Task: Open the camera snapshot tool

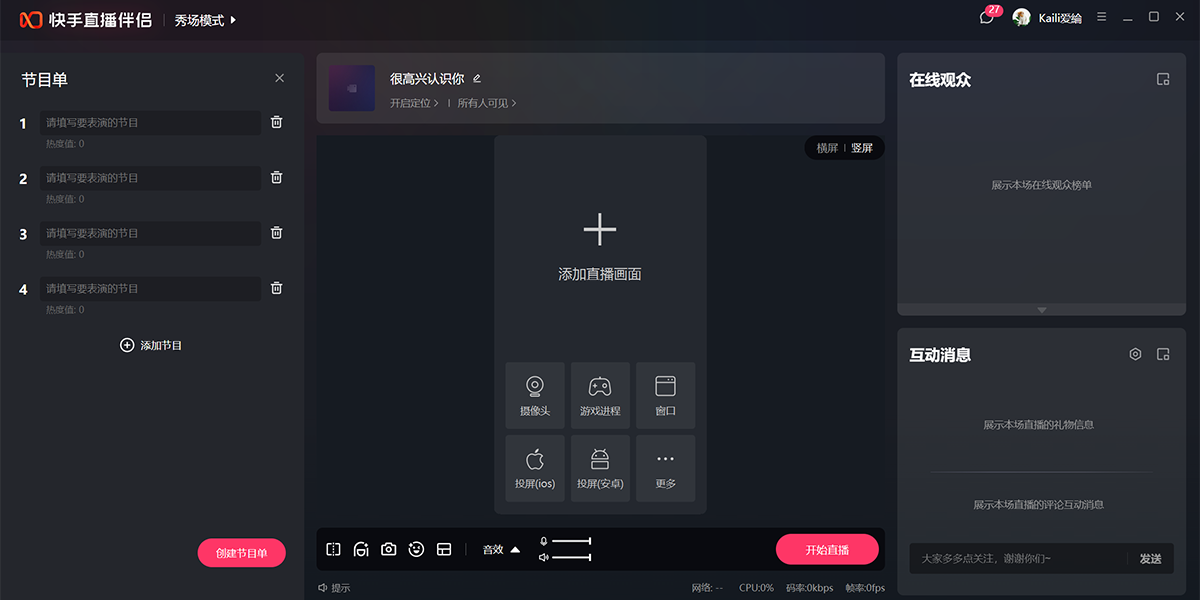Action: pyautogui.click(x=389, y=549)
